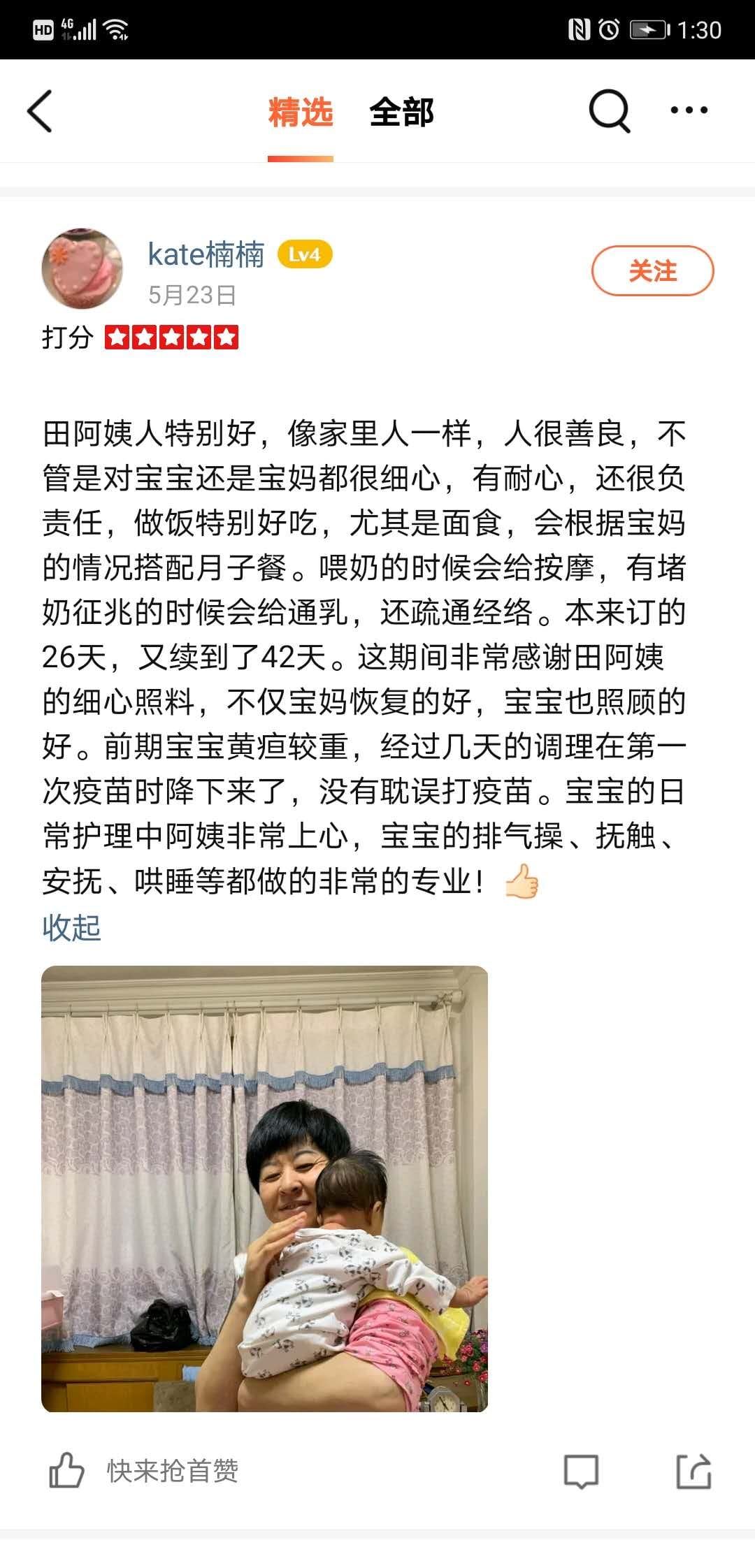Follow kate楠楠 with the 关注 button

pos(652,270)
